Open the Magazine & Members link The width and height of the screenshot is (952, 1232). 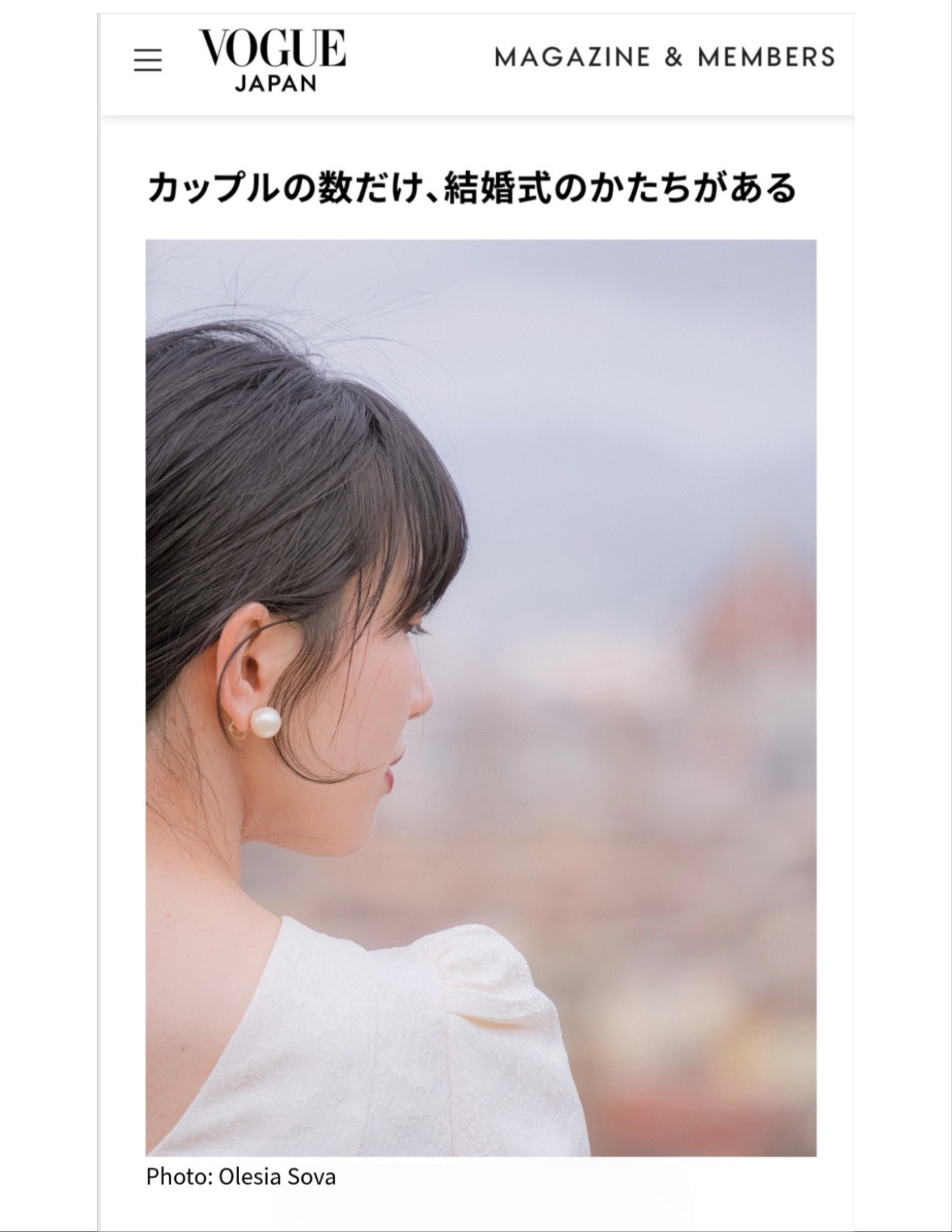click(665, 57)
